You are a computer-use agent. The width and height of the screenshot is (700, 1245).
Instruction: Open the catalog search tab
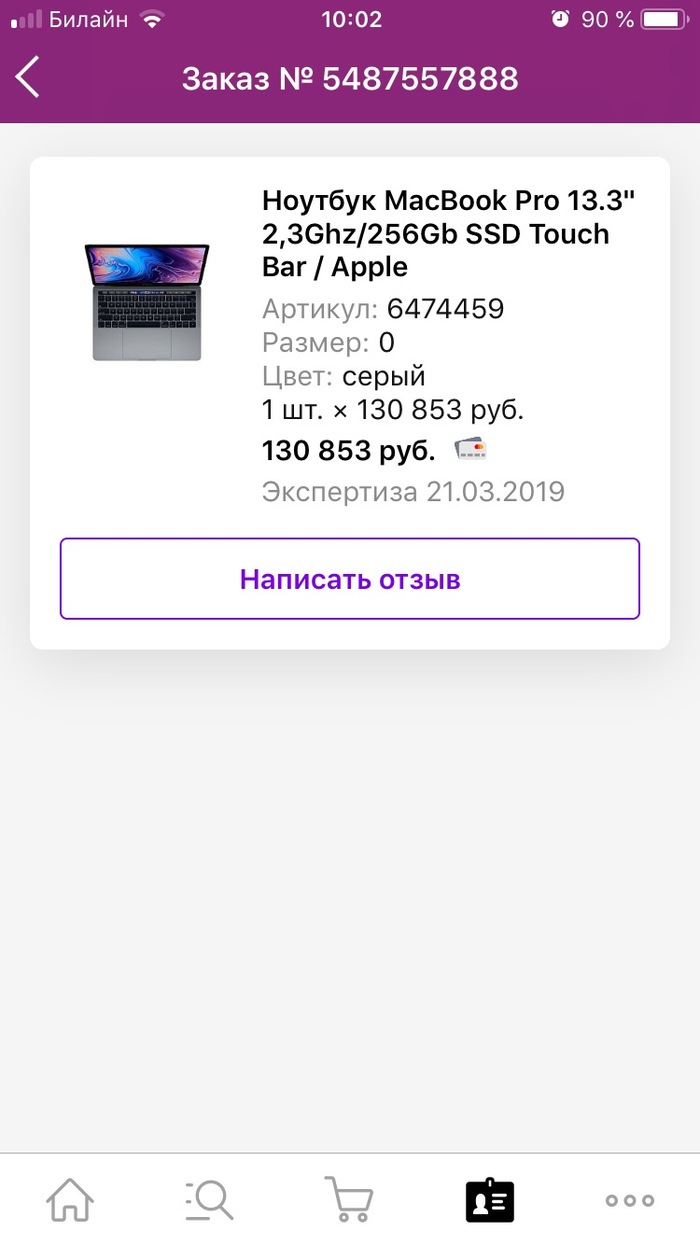pos(209,1200)
